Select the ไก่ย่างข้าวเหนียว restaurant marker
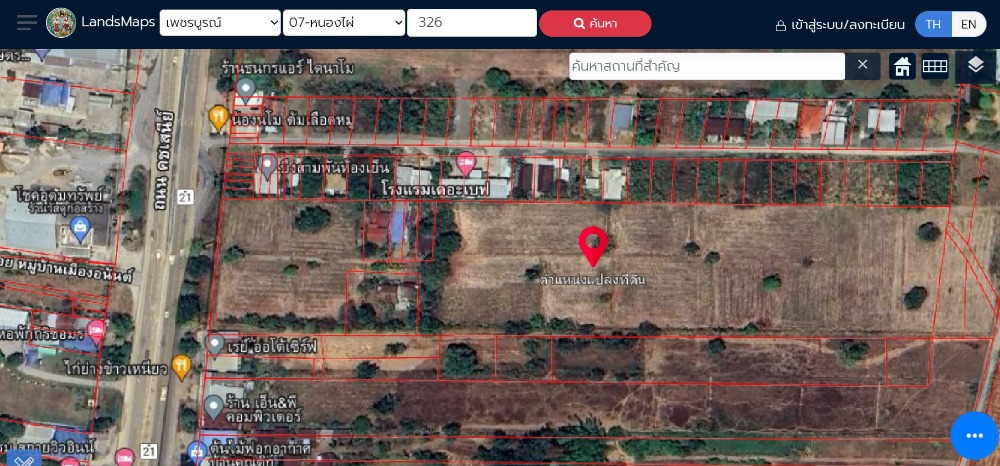 (181, 366)
